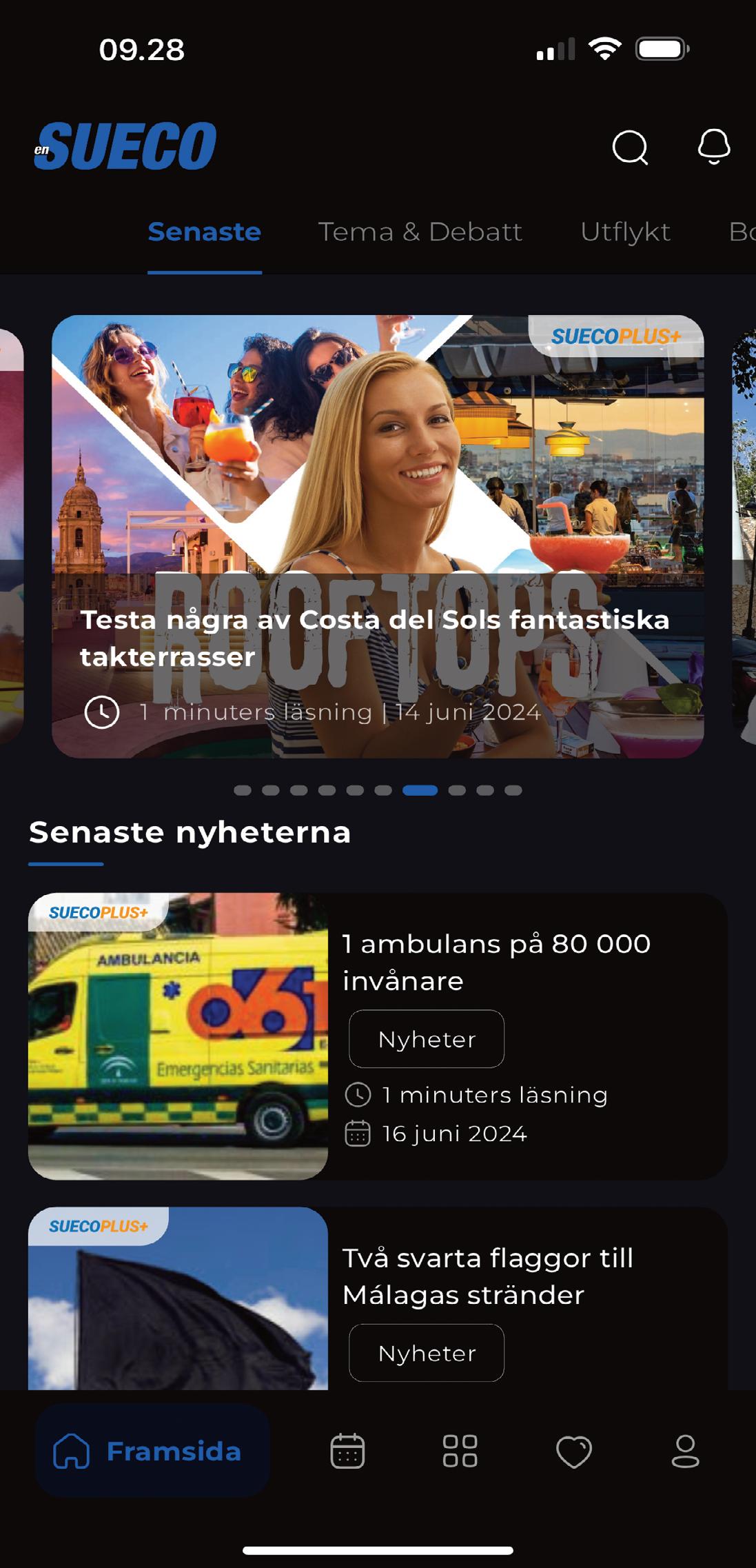Screen dimensions: 756x1568
Task: Open Två svarta flaggor till Málagas stränder
Action: [x=488, y=1276]
